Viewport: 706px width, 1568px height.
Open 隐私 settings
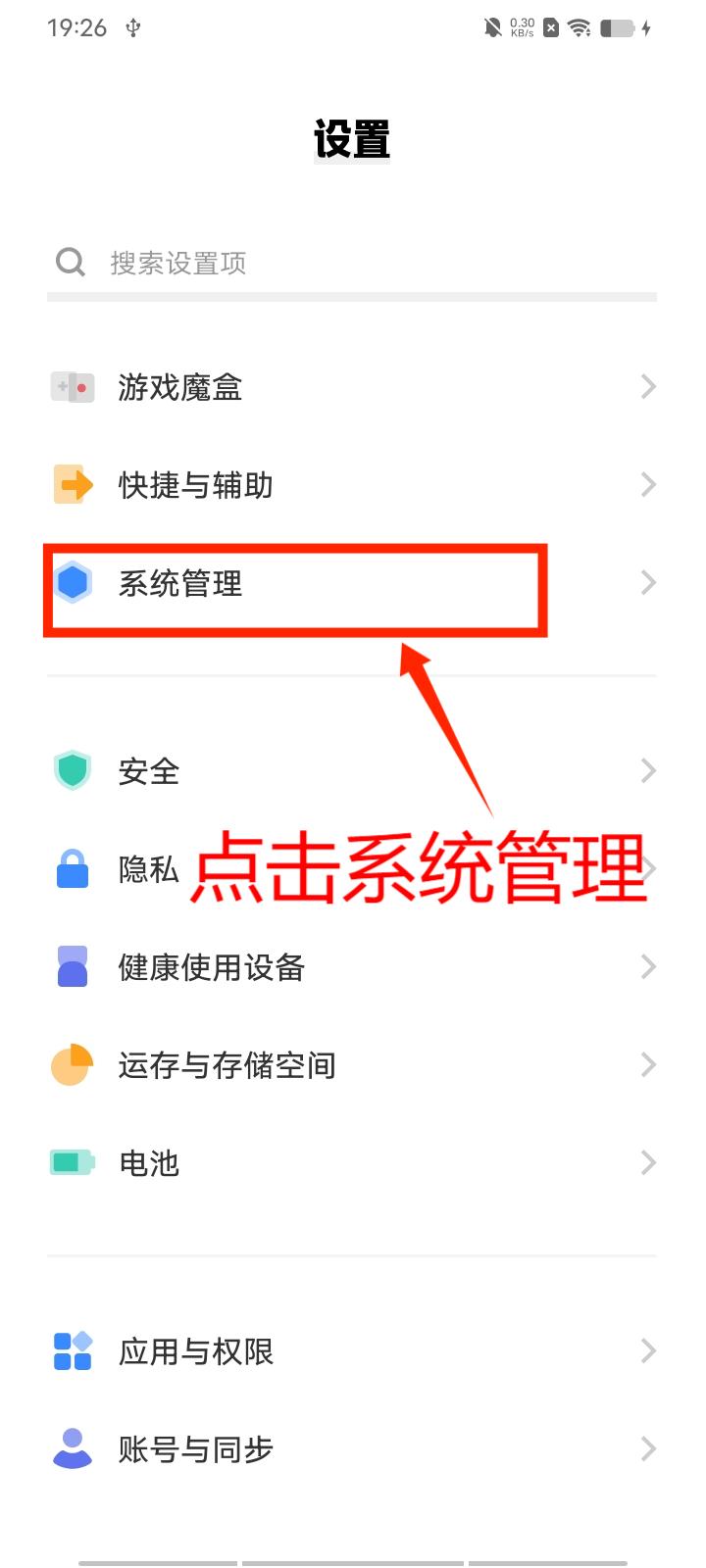click(147, 869)
